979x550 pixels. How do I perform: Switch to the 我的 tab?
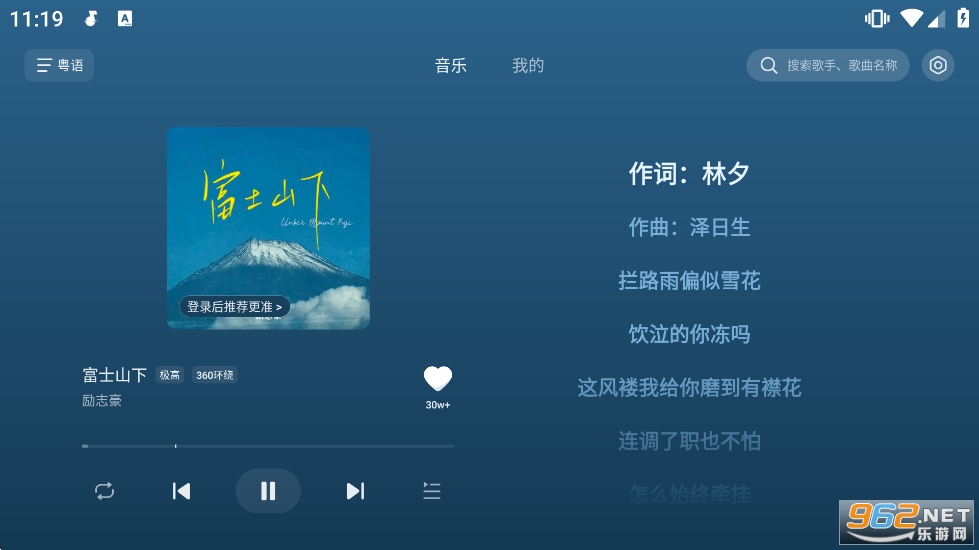[527, 65]
